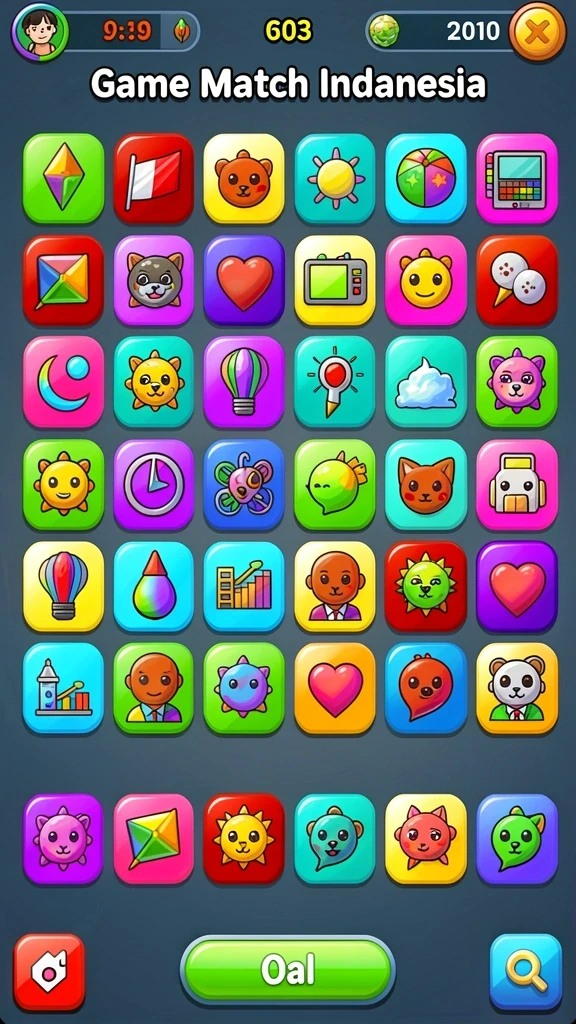
Task: Pick the ice cream cones tile
Action: 517,281
